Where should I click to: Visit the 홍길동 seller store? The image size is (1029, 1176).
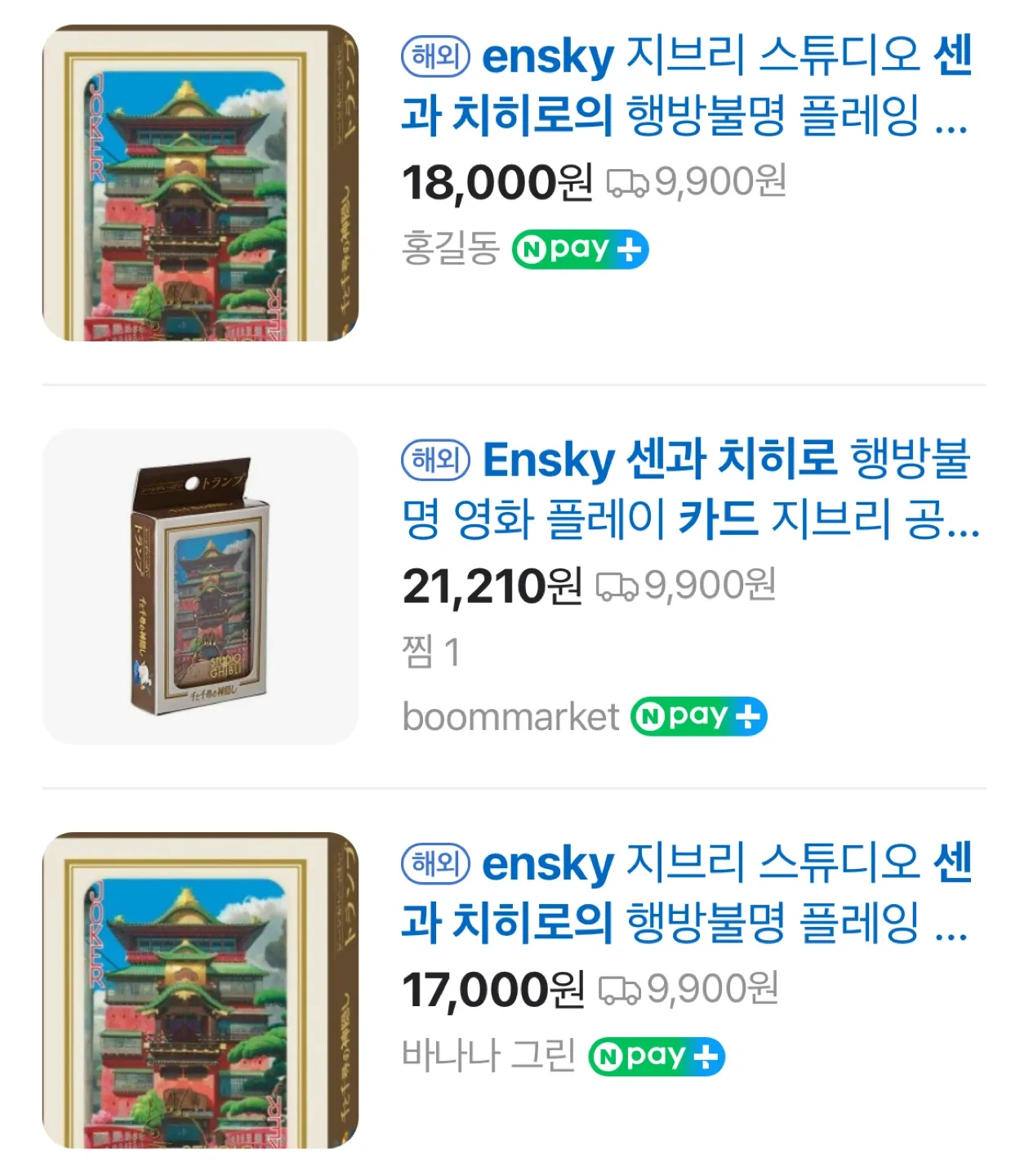click(450, 248)
